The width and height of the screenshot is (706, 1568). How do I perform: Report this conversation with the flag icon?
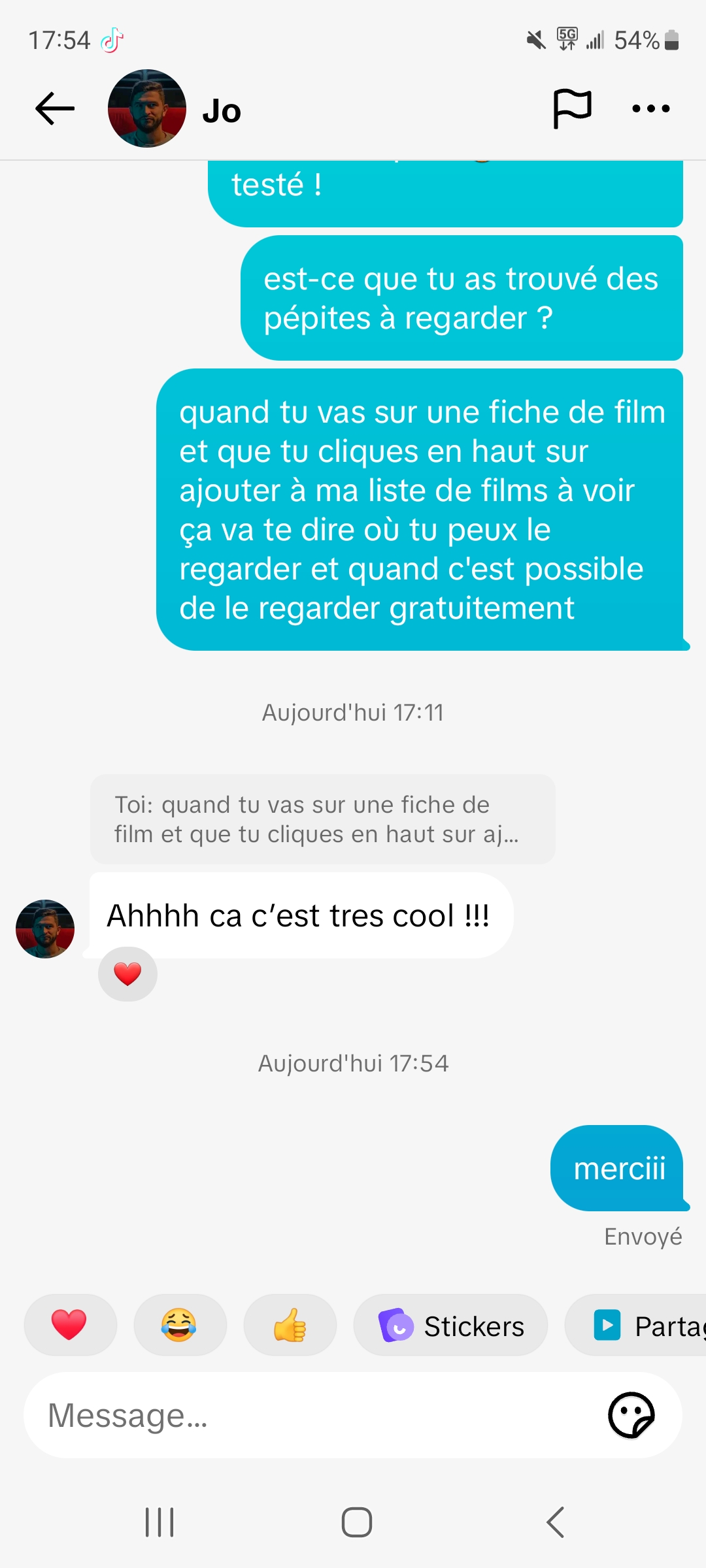(572, 108)
